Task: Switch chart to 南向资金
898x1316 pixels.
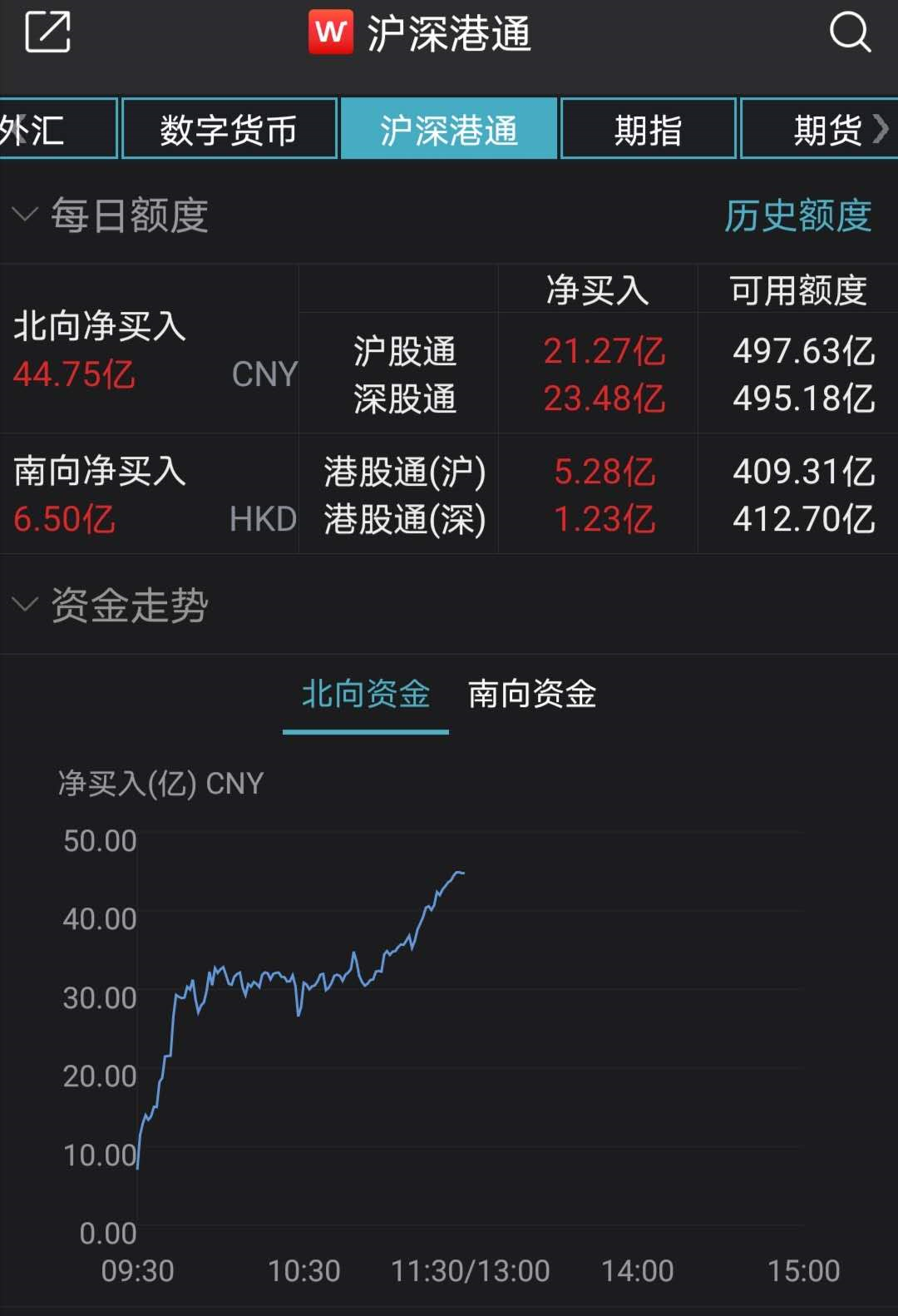Action: pyautogui.click(x=532, y=695)
